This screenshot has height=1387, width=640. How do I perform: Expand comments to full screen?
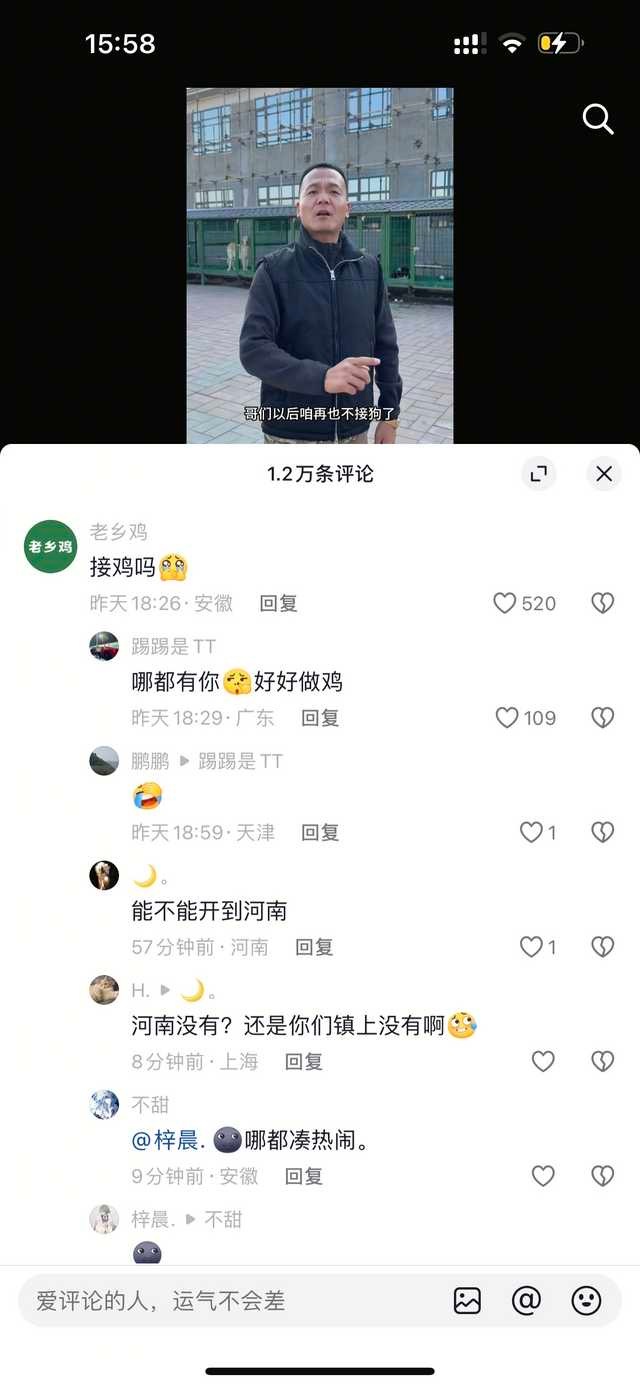(x=539, y=474)
